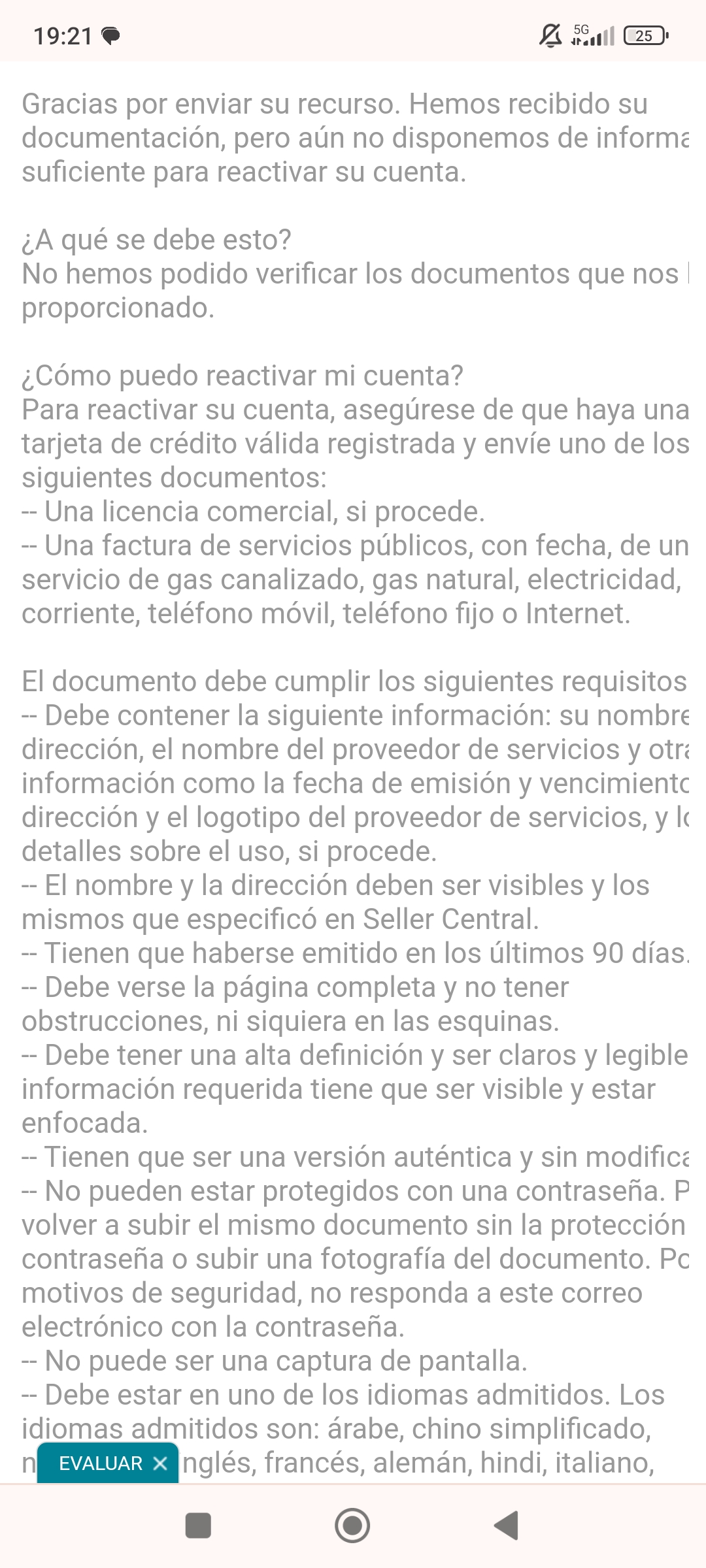The height and width of the screenshot is (1568, 706).
Task: Tap the EVALUAR button
Action: tap(100, 1463)
